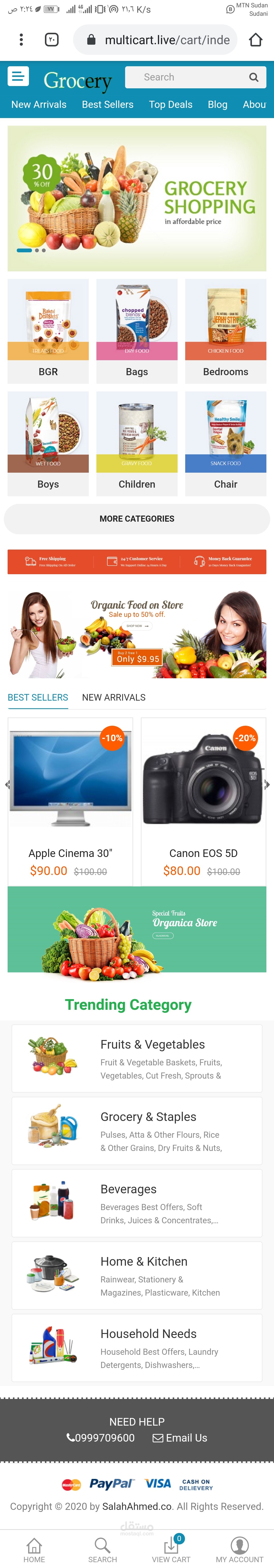Select the Bedrooms category
Screen dimensions: 274x1568
[x=225, y=331]
